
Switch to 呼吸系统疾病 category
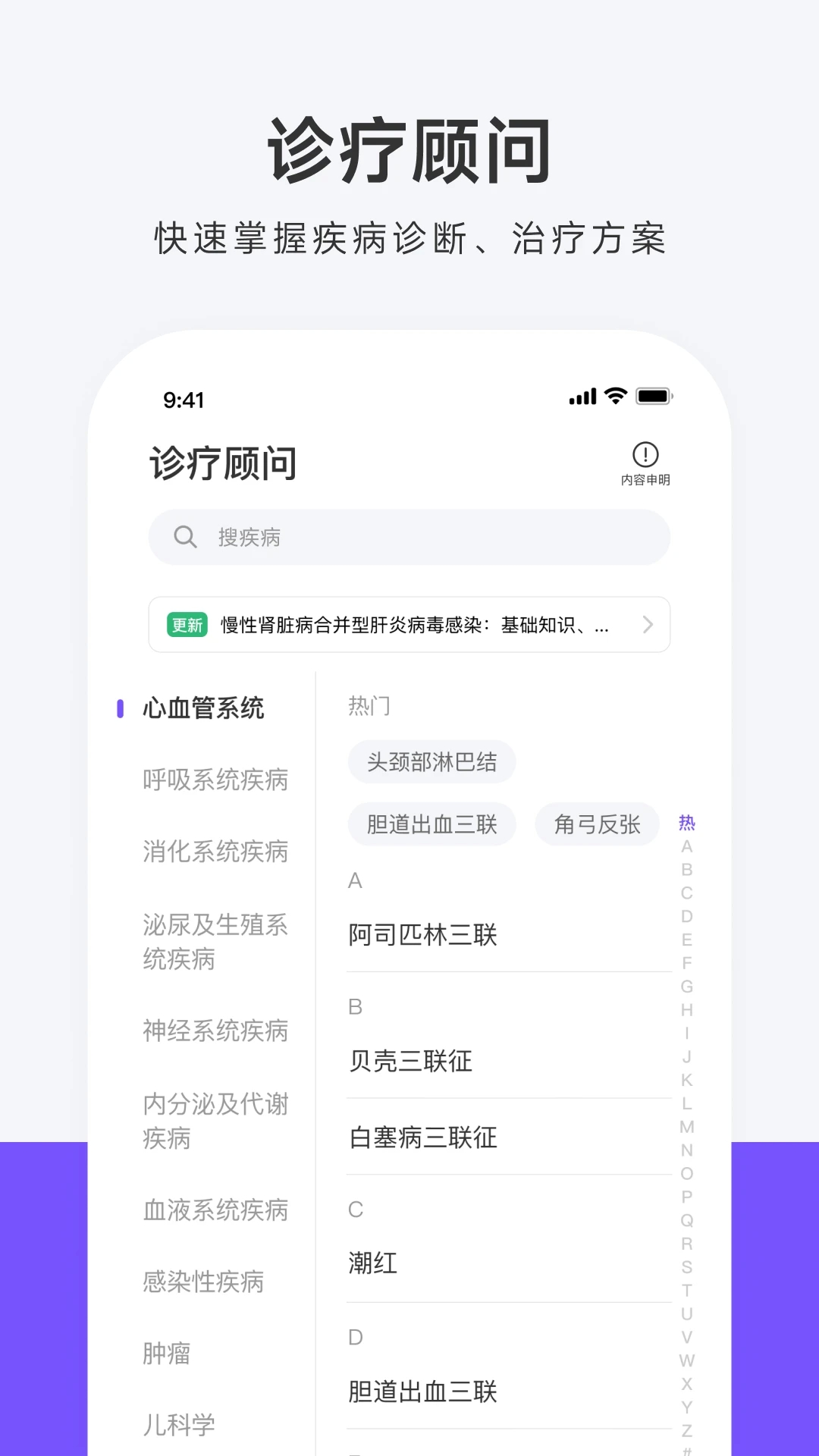[x=215, y=779]
